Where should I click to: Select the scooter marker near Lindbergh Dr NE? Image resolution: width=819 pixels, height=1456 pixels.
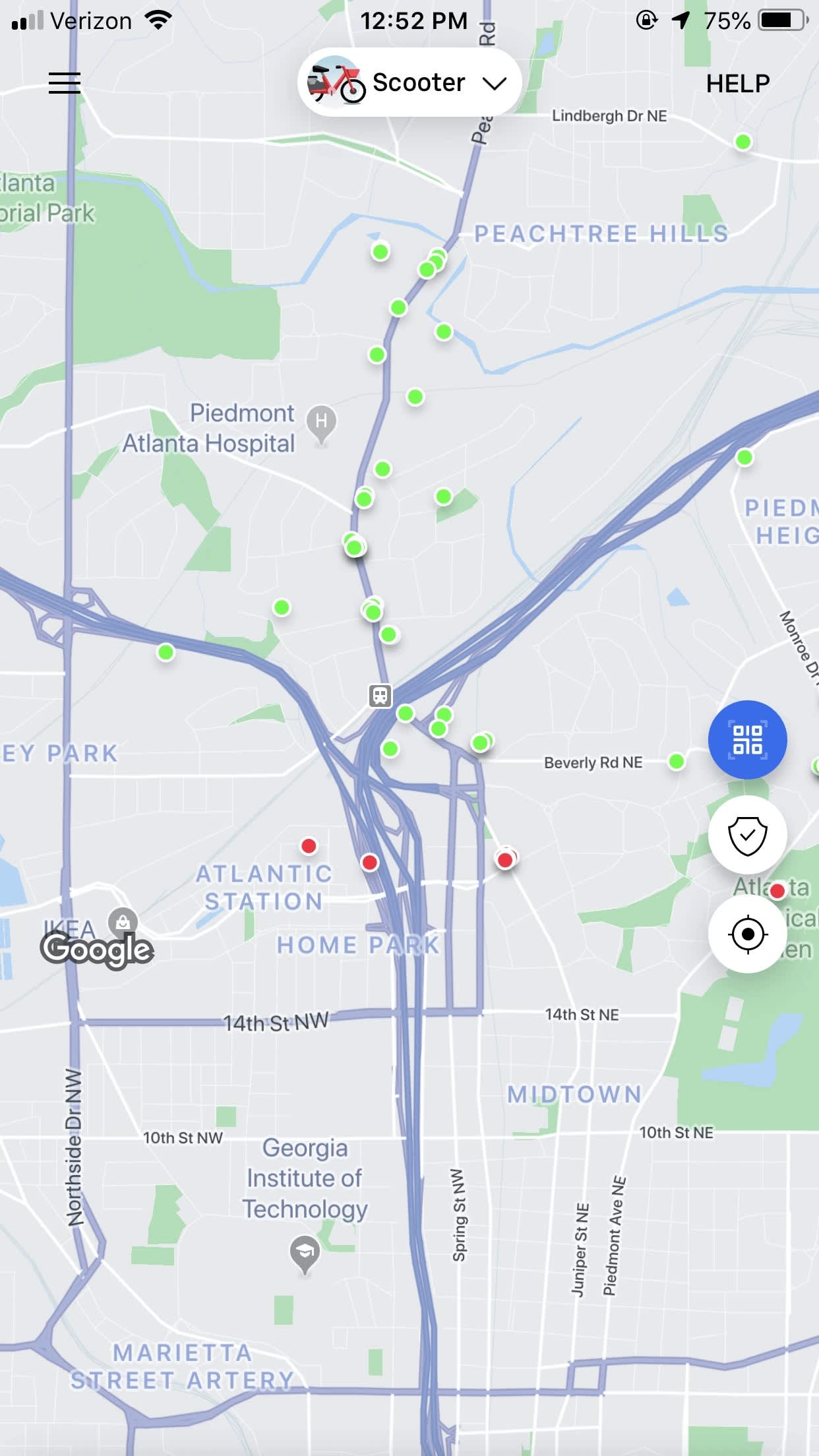pyautogui.click(x=743, y=142)
